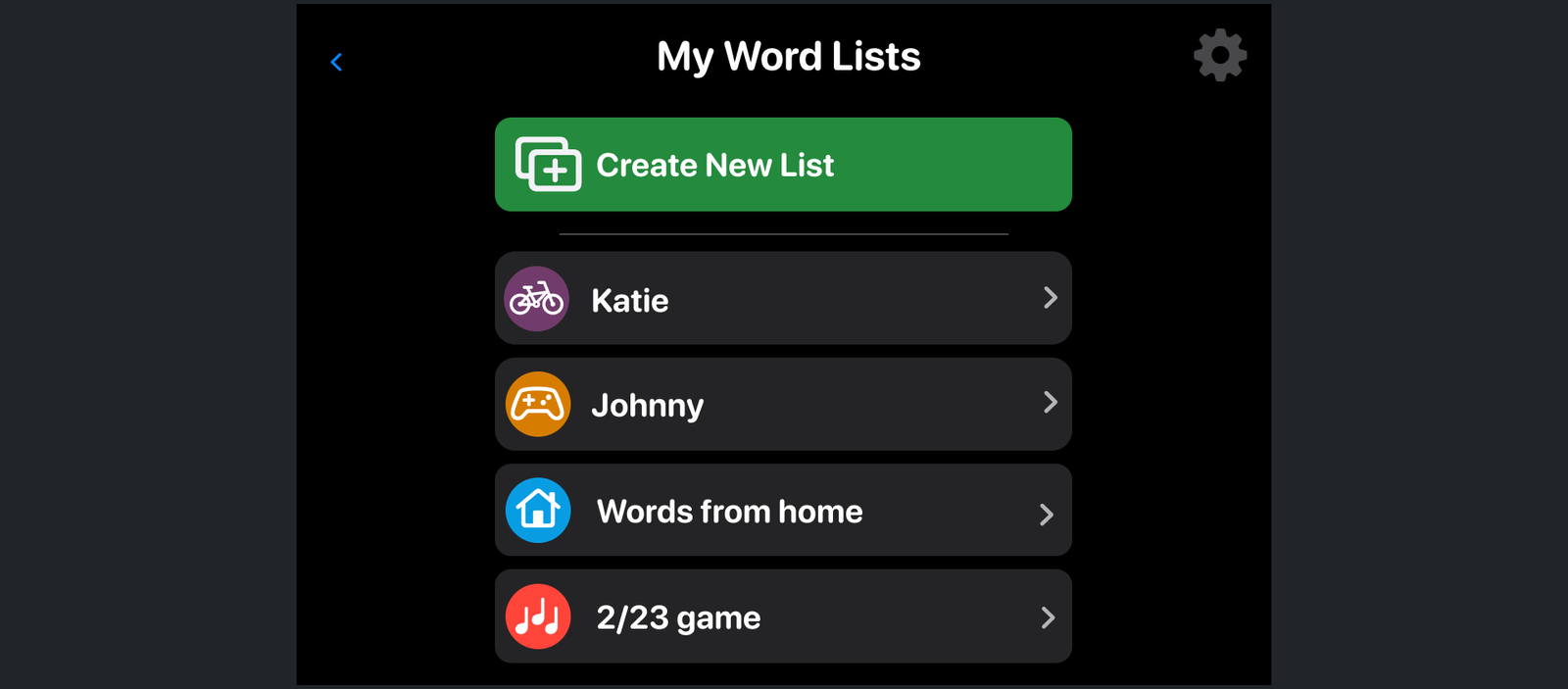Create a new word list
Screen dimensions: 1568x689
tap(782, 165)
